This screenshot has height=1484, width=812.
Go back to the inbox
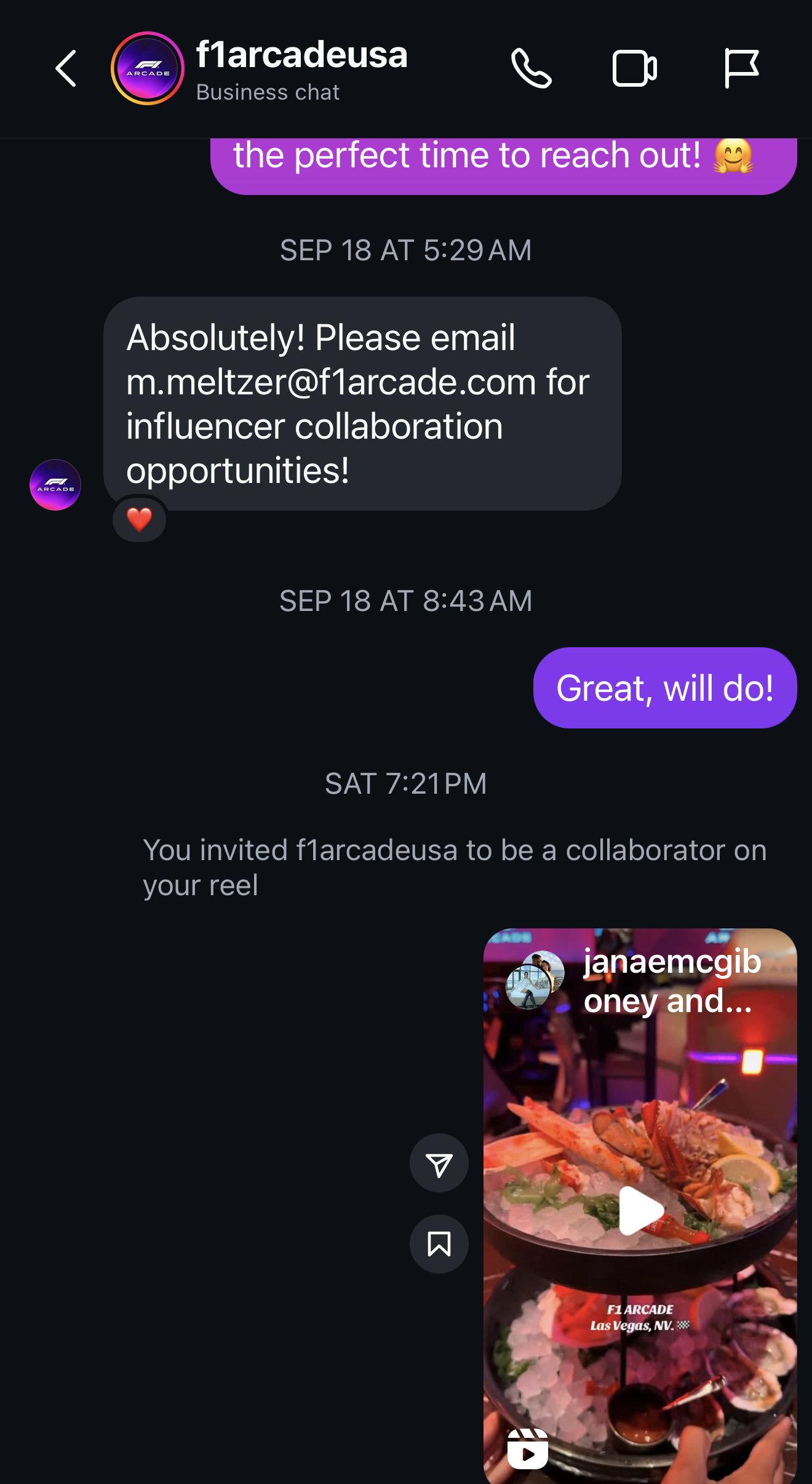[66, 68]
